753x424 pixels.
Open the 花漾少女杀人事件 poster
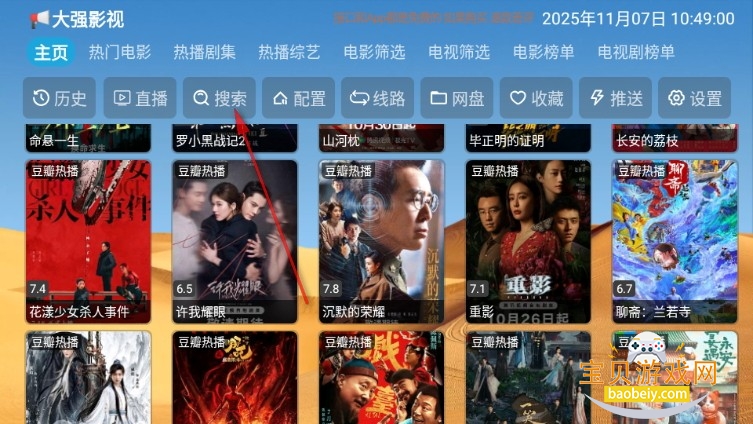click(x=88, y=240)
